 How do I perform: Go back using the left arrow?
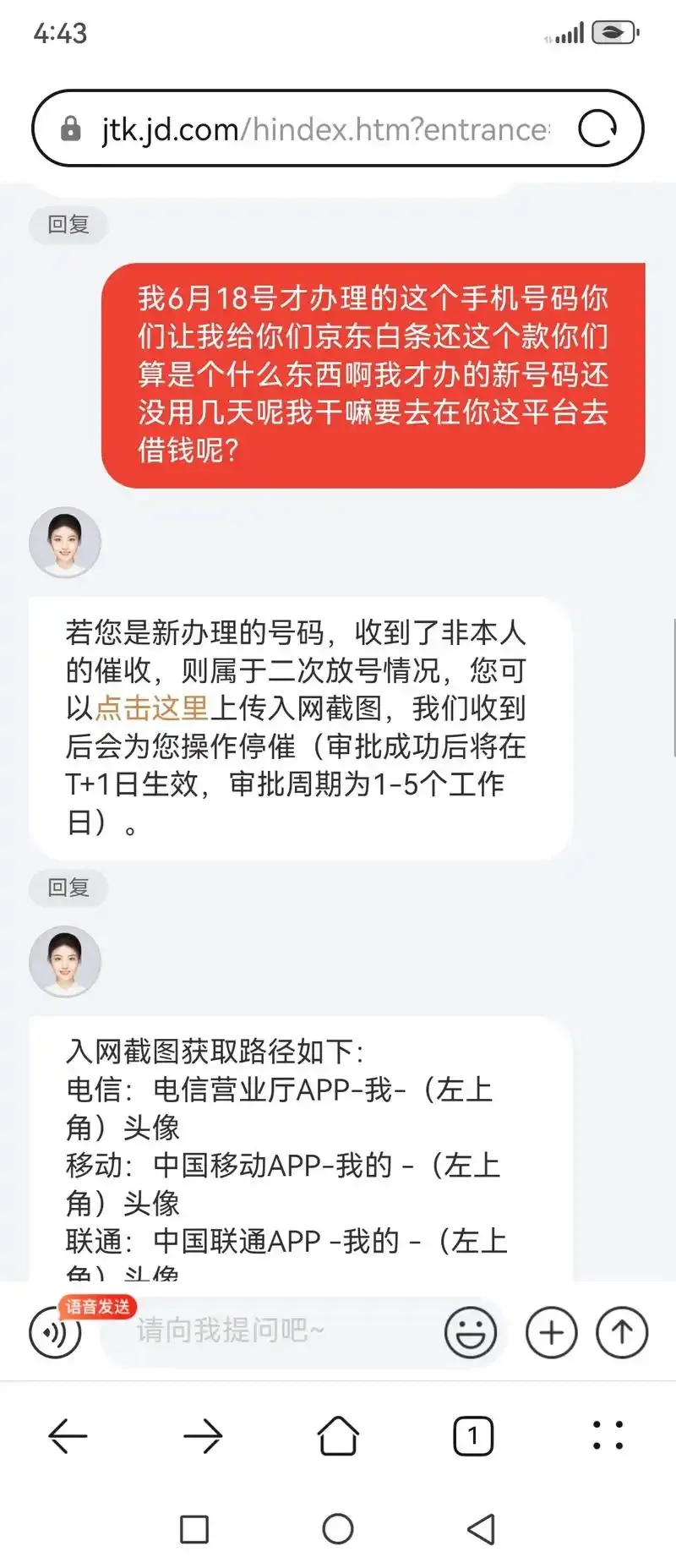pyautogui.click(x=68, y=1435)
